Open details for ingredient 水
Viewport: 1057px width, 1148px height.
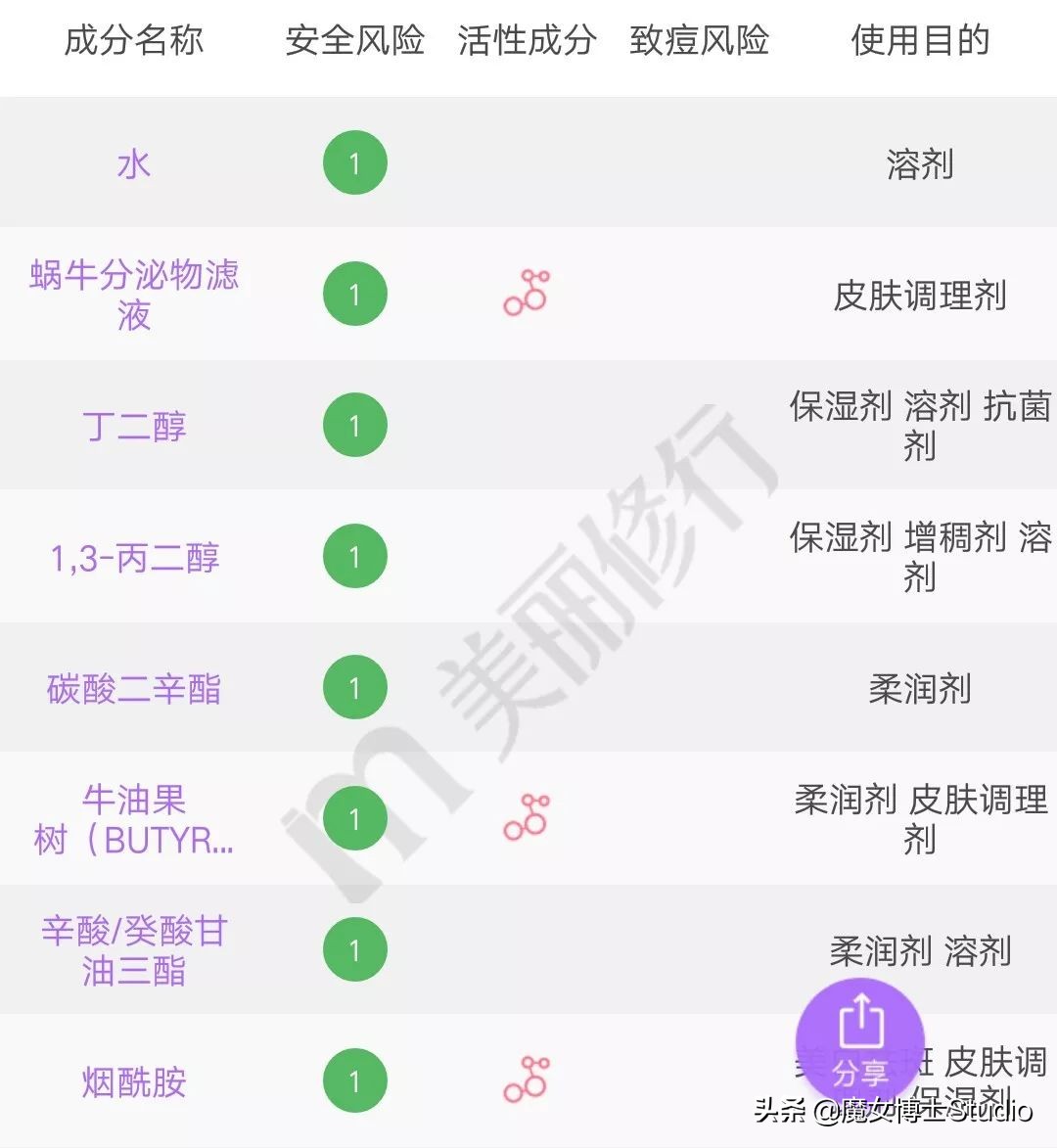pos(132,161)
